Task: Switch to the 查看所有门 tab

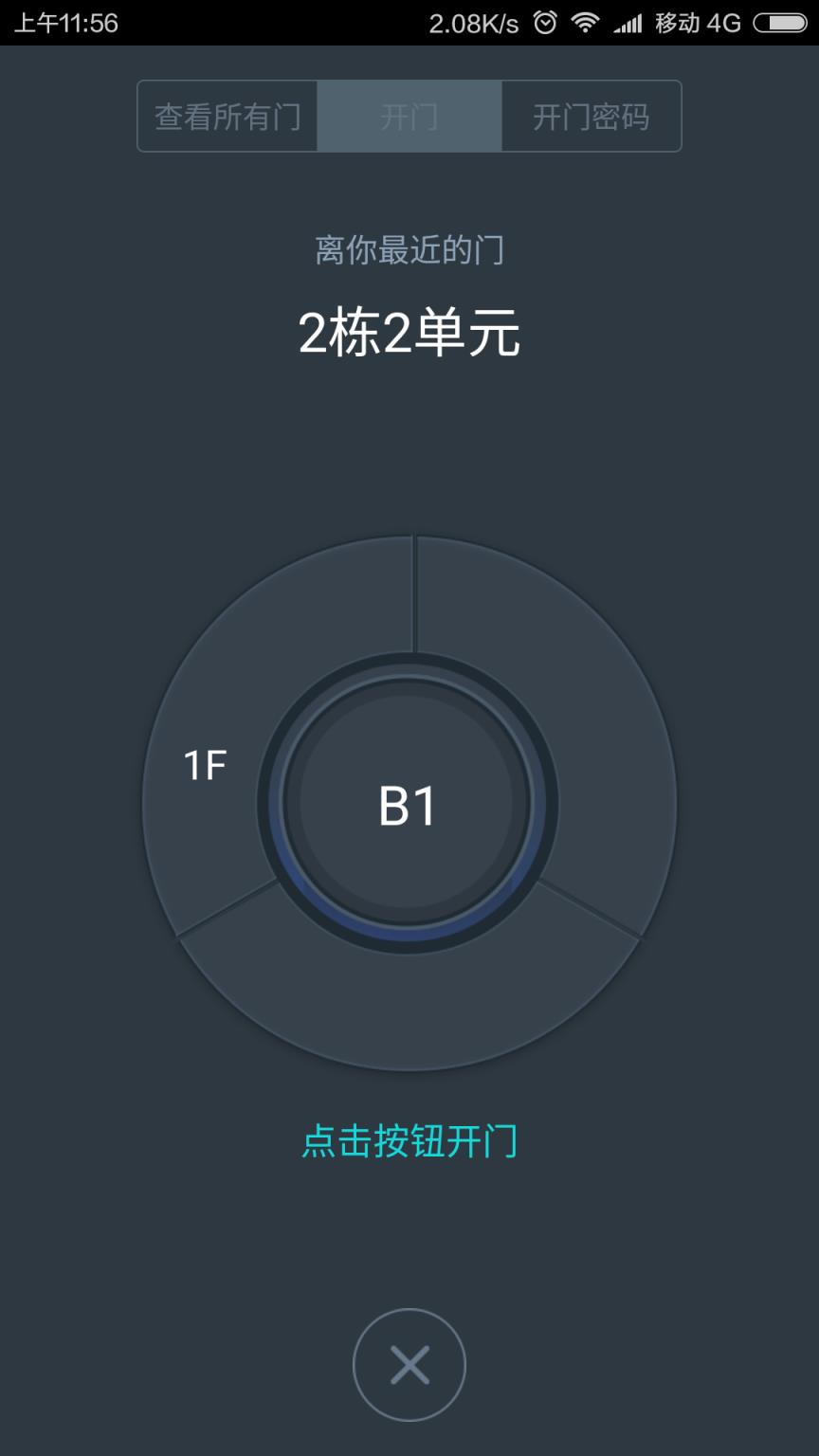Action: [227, 116]
